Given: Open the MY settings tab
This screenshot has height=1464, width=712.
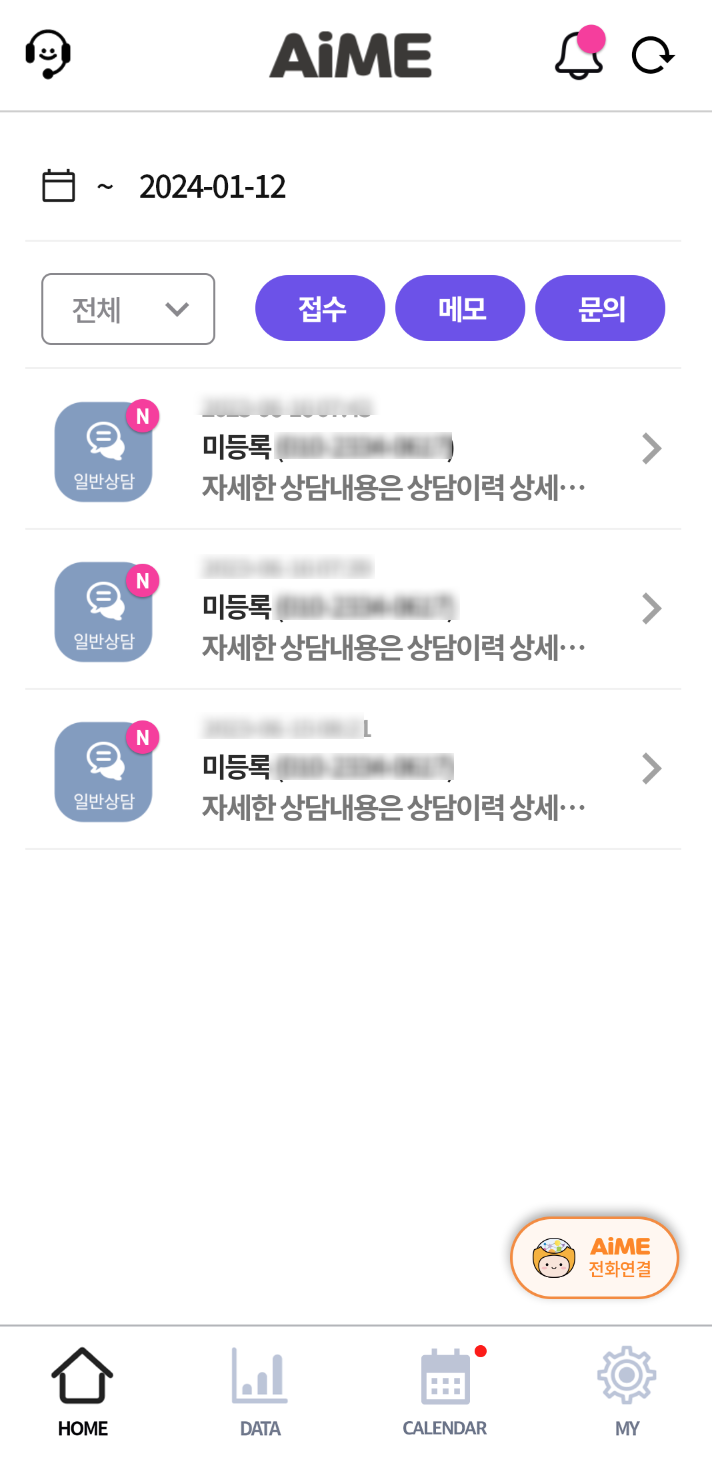Looking at the screenshot, I should [627, 1392].
